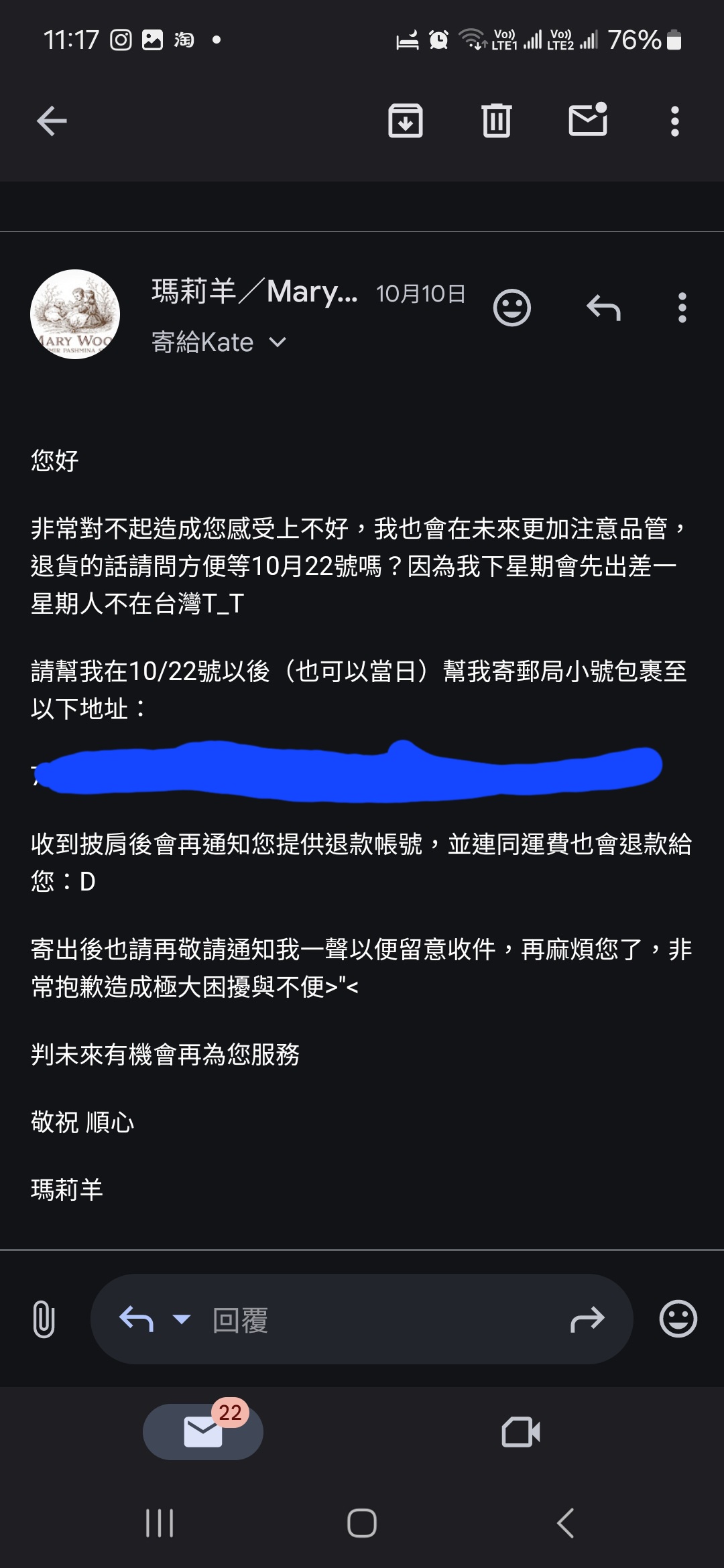Go back to the inbox list
This screenshot has height=1568, width=724.
52,121
